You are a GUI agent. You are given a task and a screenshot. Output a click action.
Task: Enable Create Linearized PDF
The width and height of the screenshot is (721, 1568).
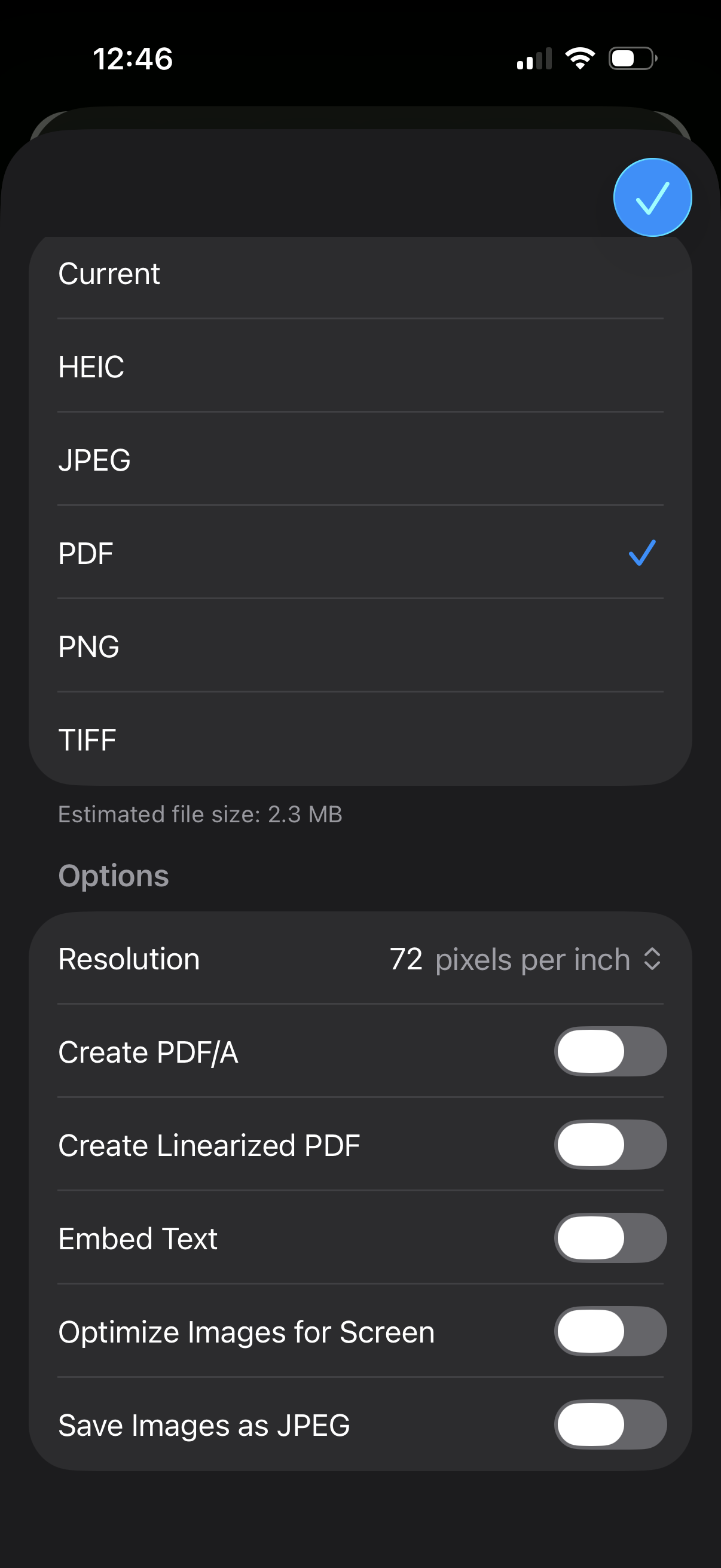(610, 1145)
